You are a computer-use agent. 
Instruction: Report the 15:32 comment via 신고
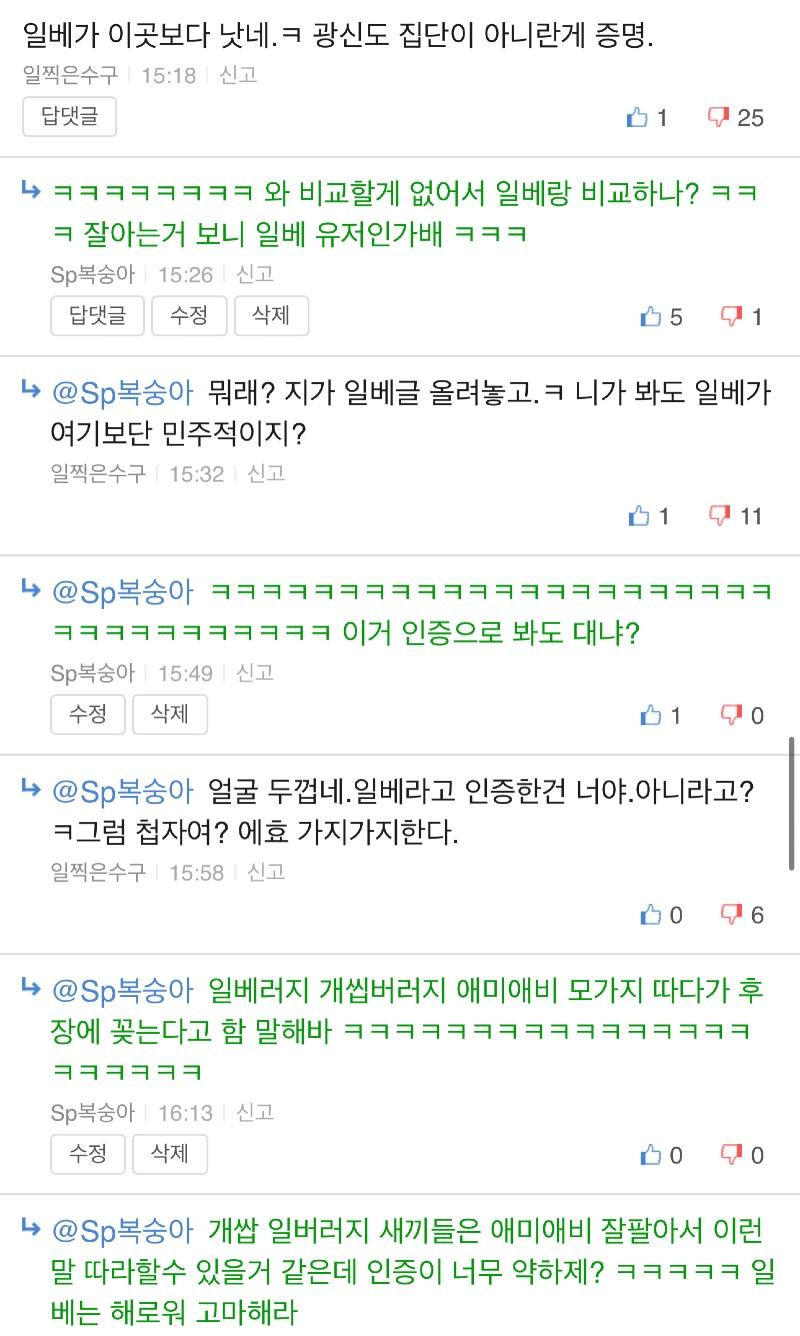tap(266, 473)
